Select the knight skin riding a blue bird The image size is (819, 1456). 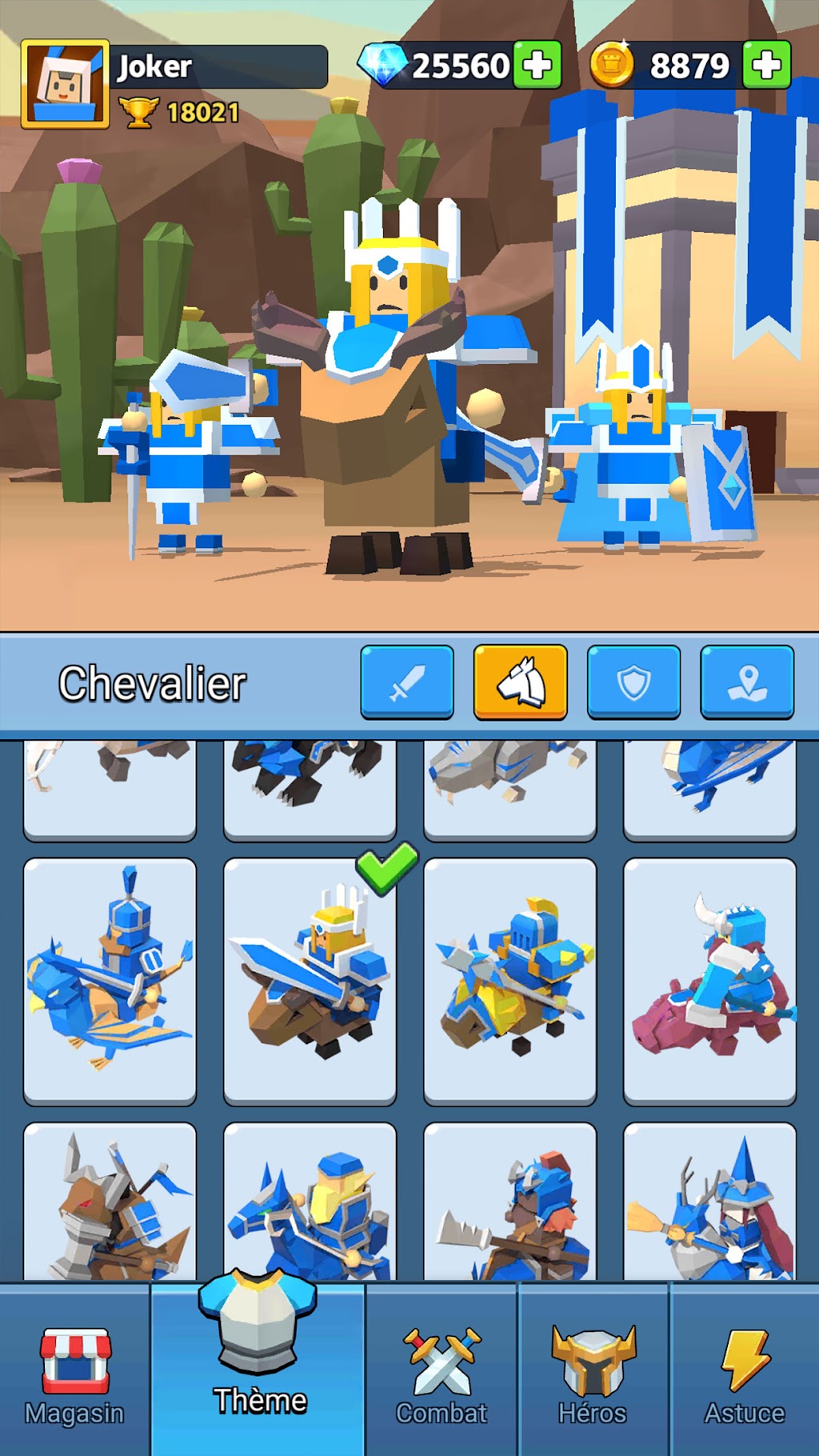pyautogui.click(x=110, y=982)
